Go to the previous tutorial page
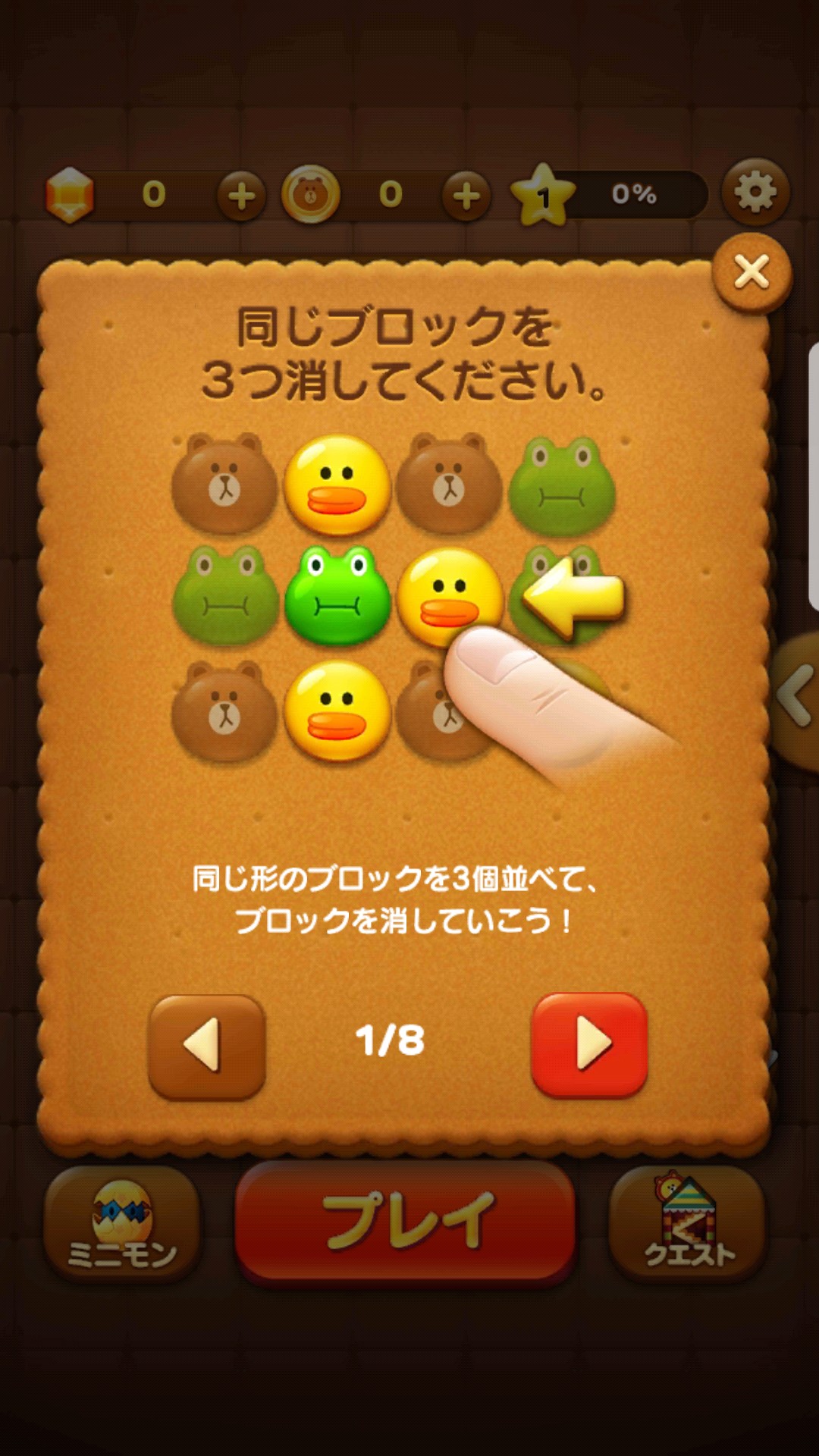Screen dimensions: 819x1456 tap(206, 1046)
